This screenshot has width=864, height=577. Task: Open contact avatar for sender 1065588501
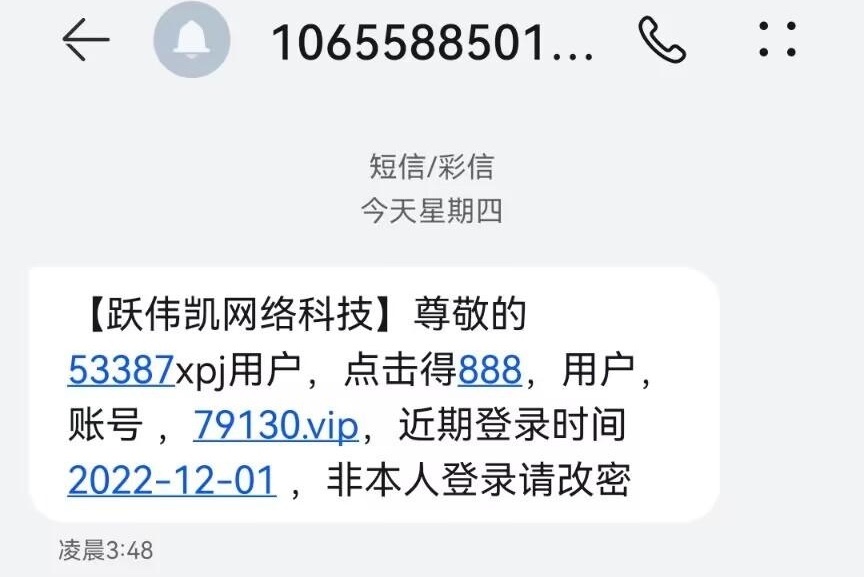click(x=191, y=40)
